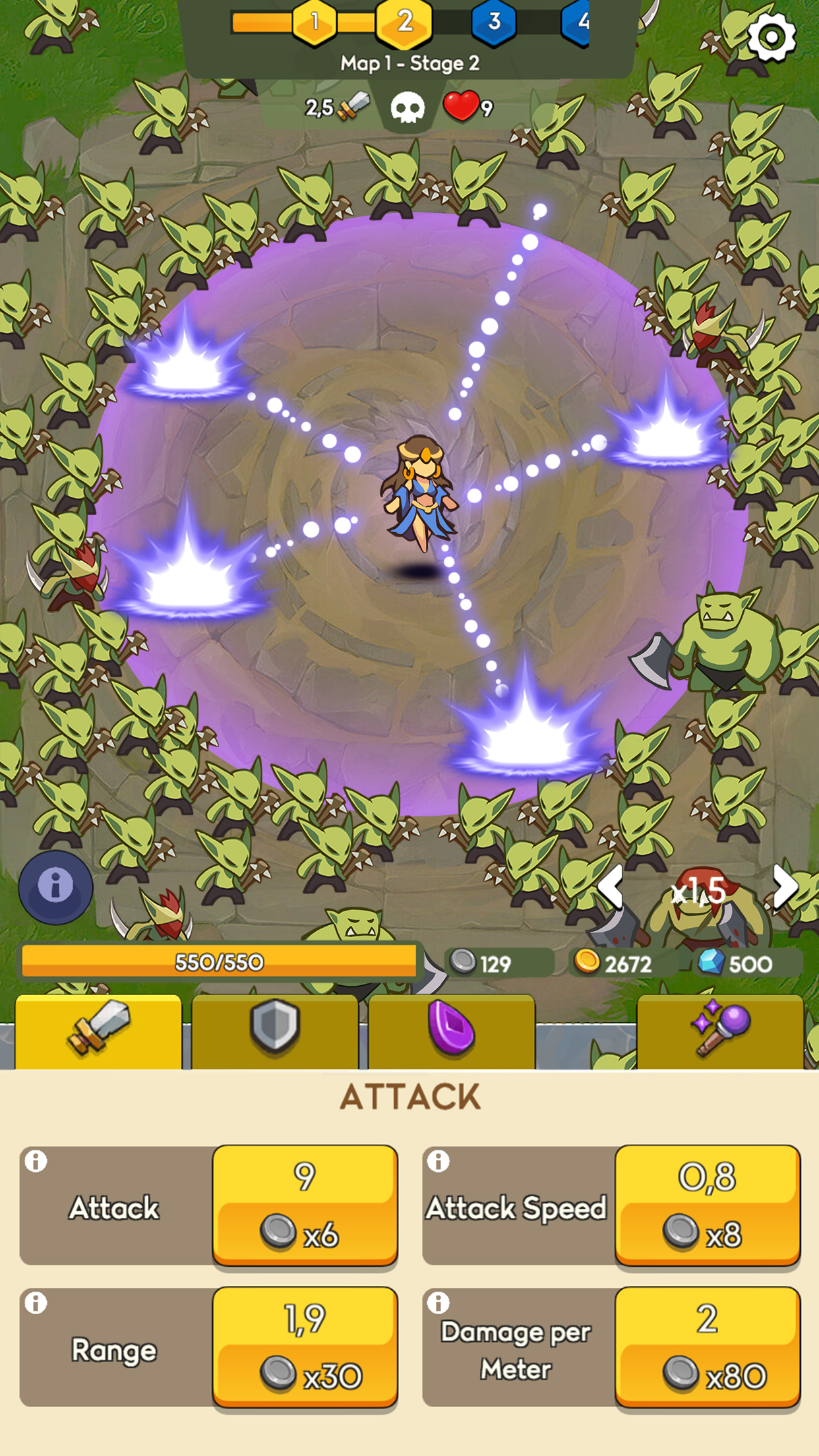Increase game speed with right arrow
Viewport: 819px width, 1456px height.
pyautogui.click(x=785, y=886)
